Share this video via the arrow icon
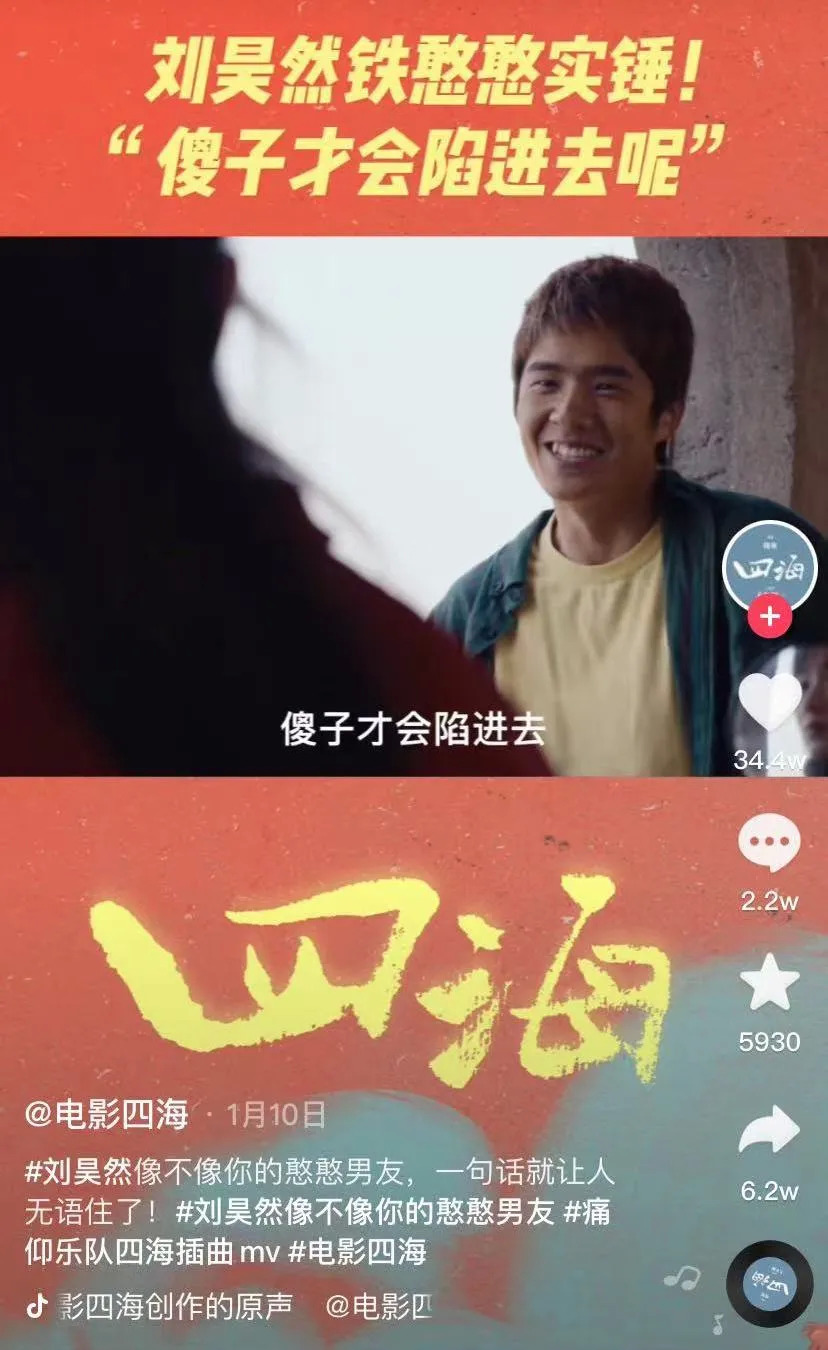The height and width of the screenshot is (1350, 828). [x=769, y=1131]
